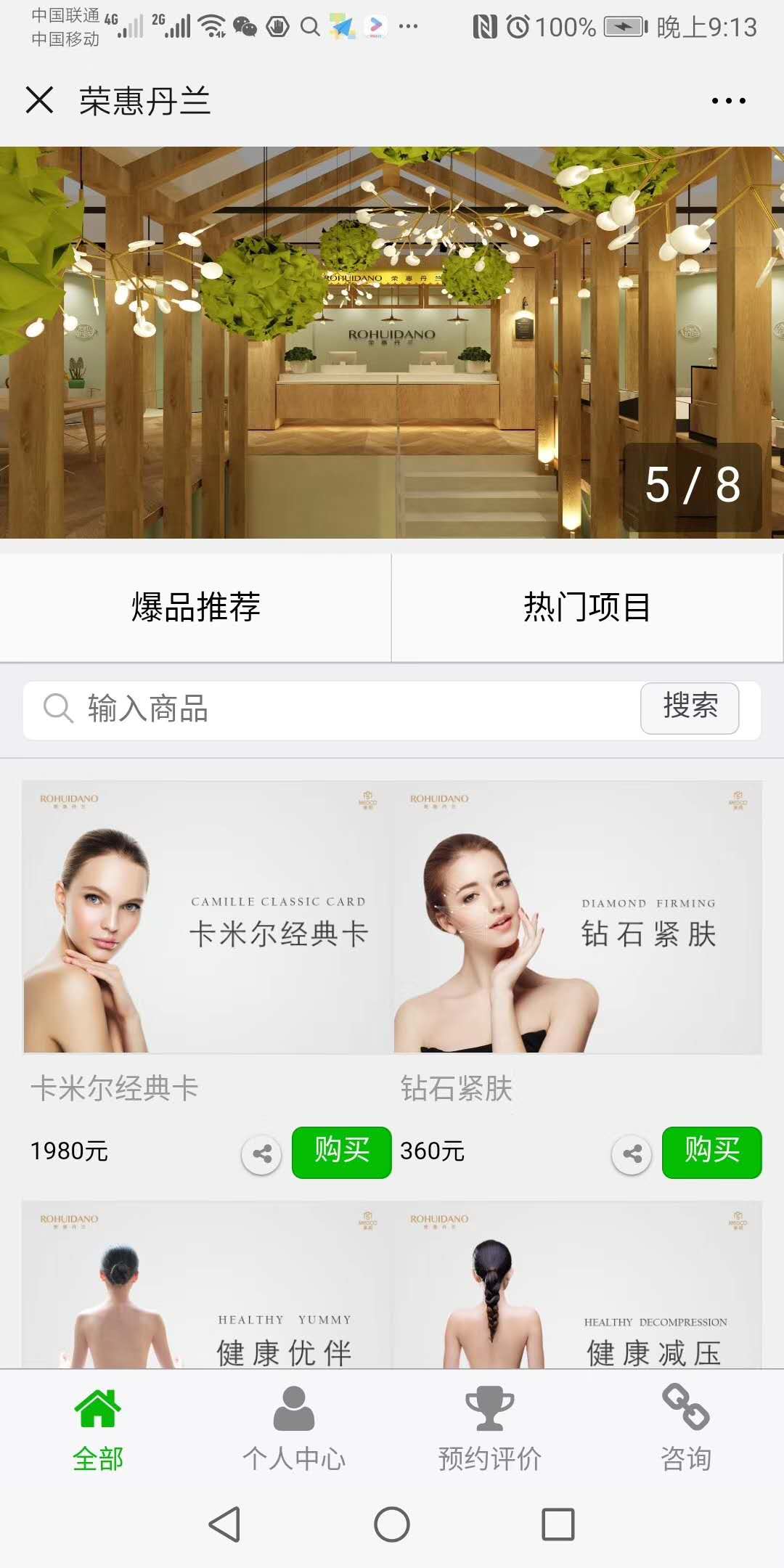Image resolution: width=784 pixels, height=1568 pixels.
Task: Switch to the 爆品推荐 tab
Action: click(x=196, y=608)
